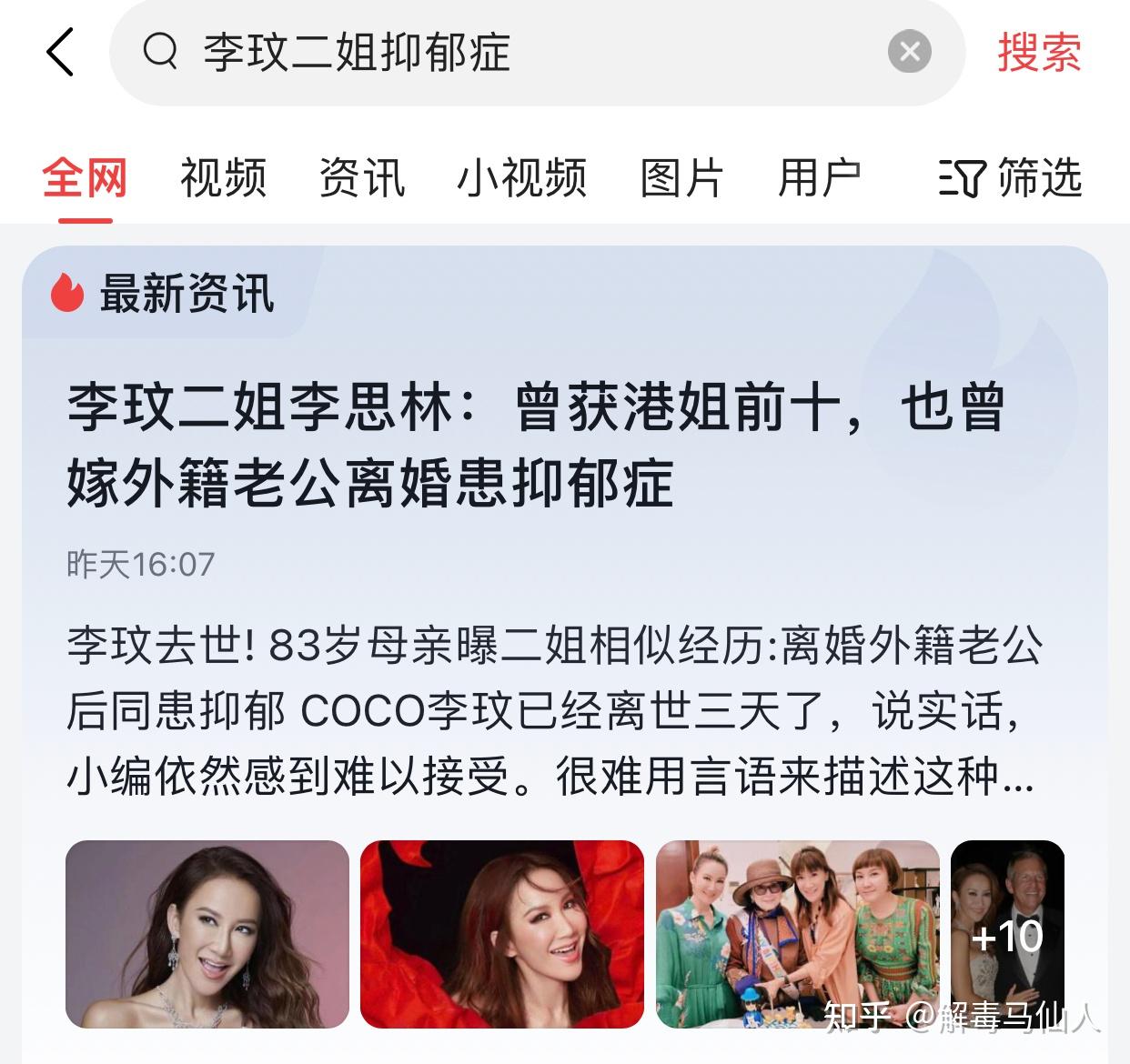View the first article photo thumbnail
The image size is (1130, 1064).
[207, 934]
